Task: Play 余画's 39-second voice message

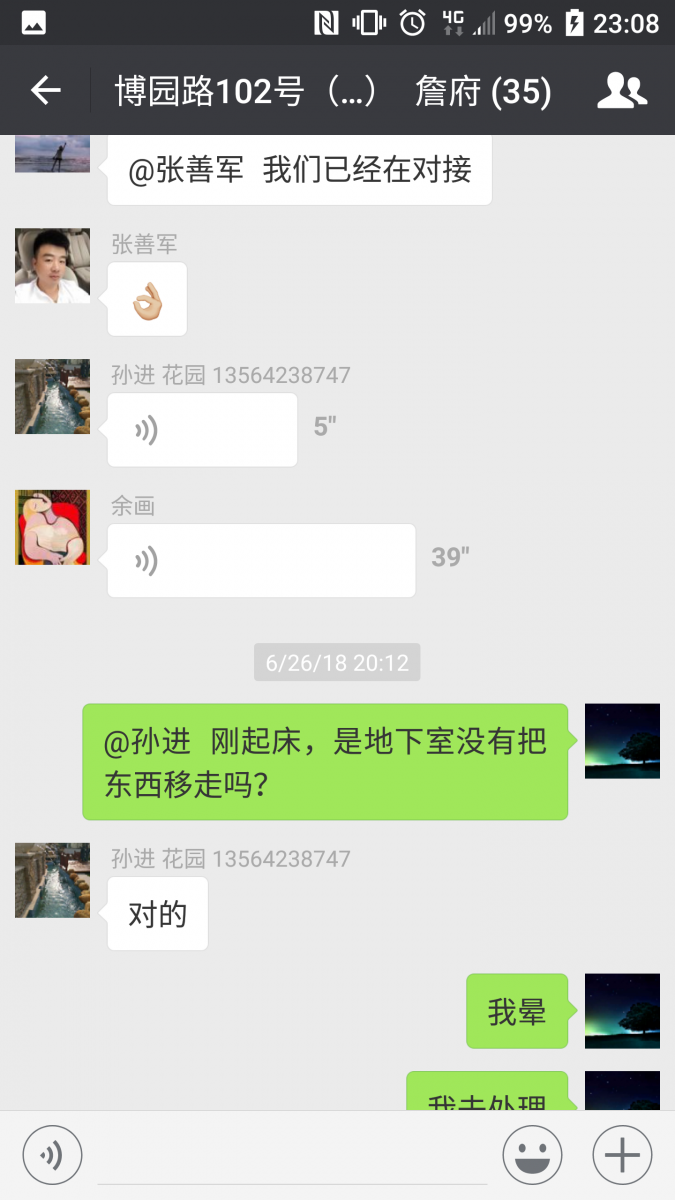Action: click(x=261, y=561)
